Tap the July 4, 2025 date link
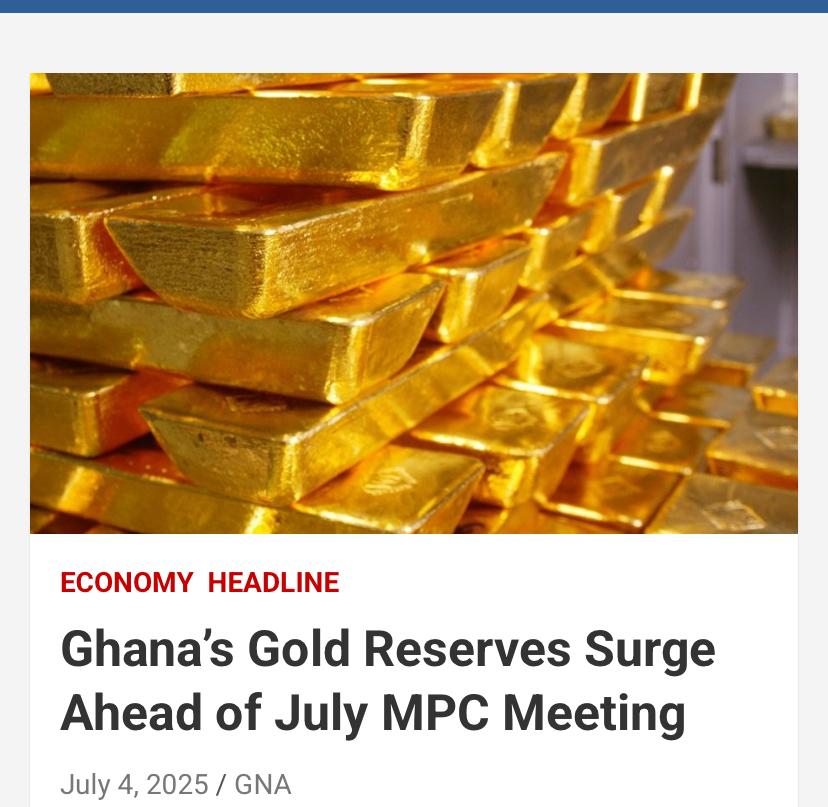 coord(134,785)
